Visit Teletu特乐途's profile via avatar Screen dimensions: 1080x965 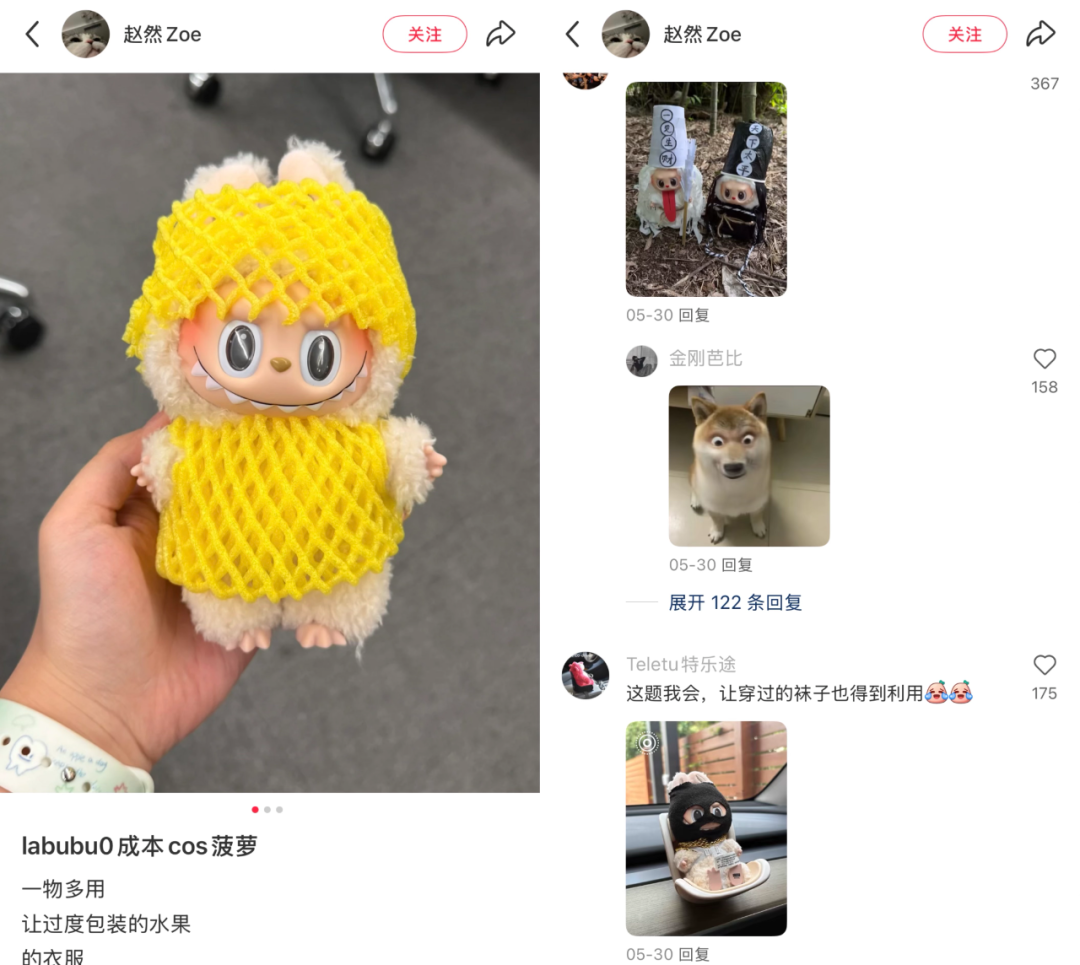(x=586, y=675)
